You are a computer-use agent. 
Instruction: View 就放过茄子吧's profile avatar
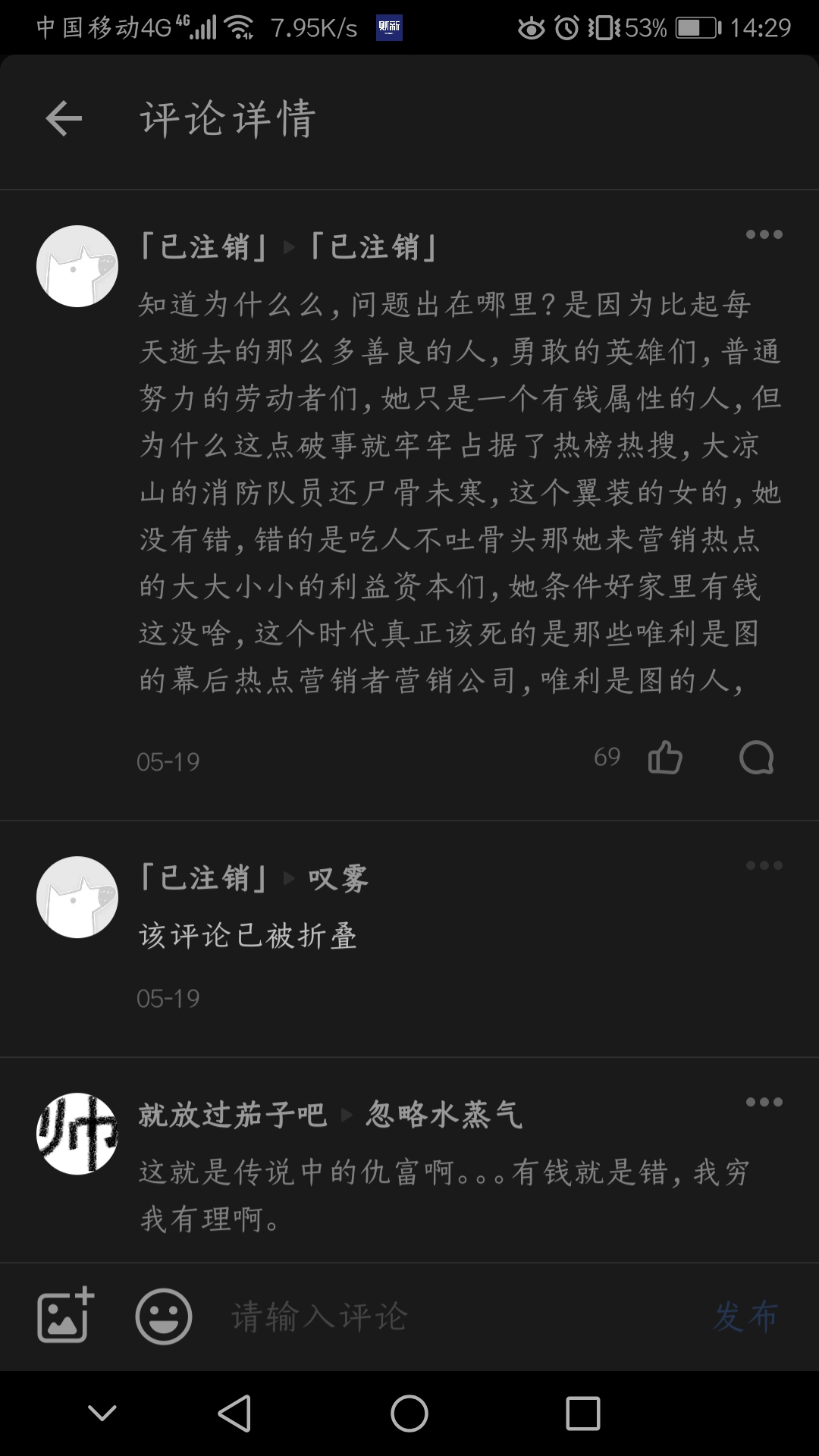coord(77,1133)
